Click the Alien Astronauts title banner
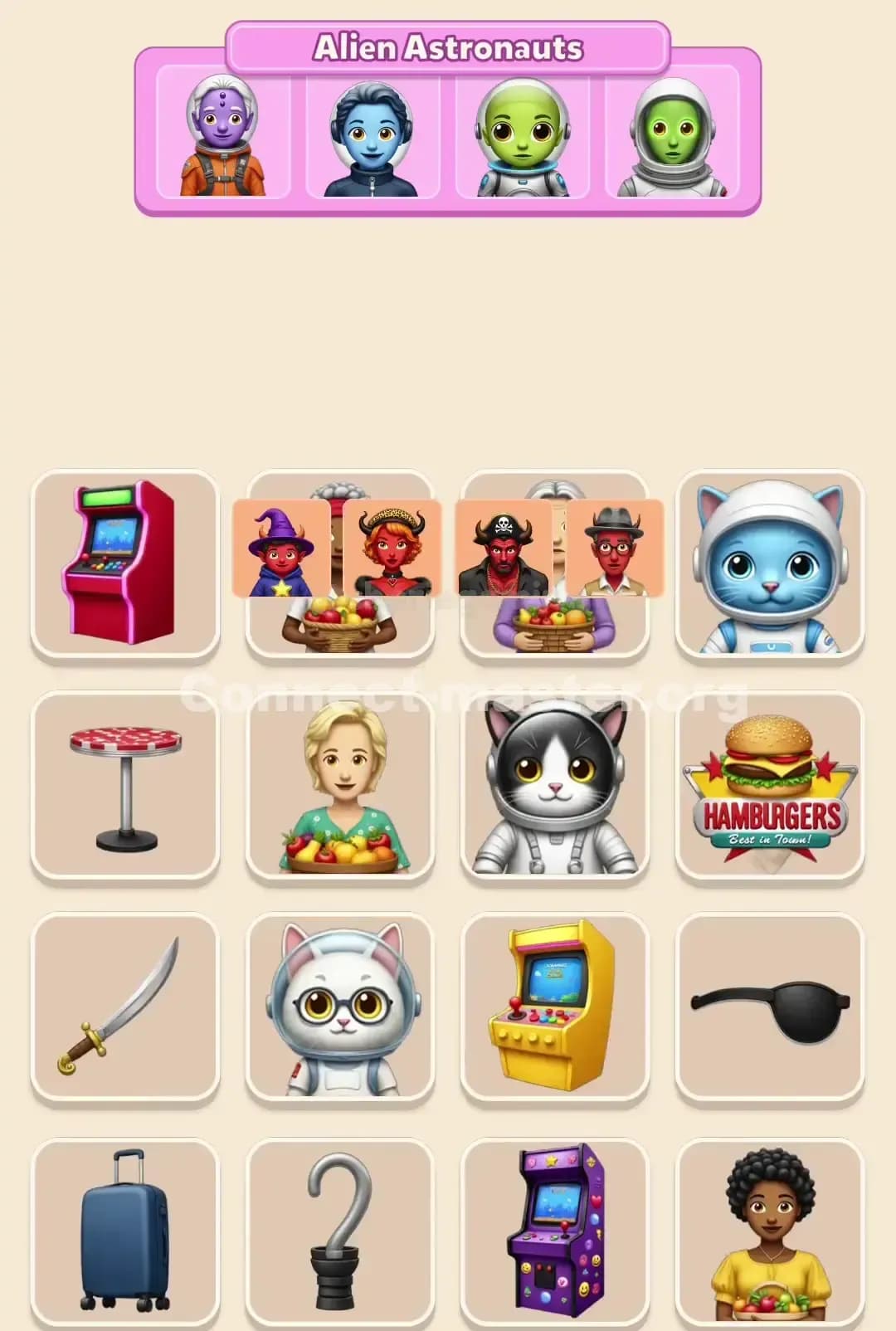Screen dimensions: 896x1331 (x=448, y=48)
